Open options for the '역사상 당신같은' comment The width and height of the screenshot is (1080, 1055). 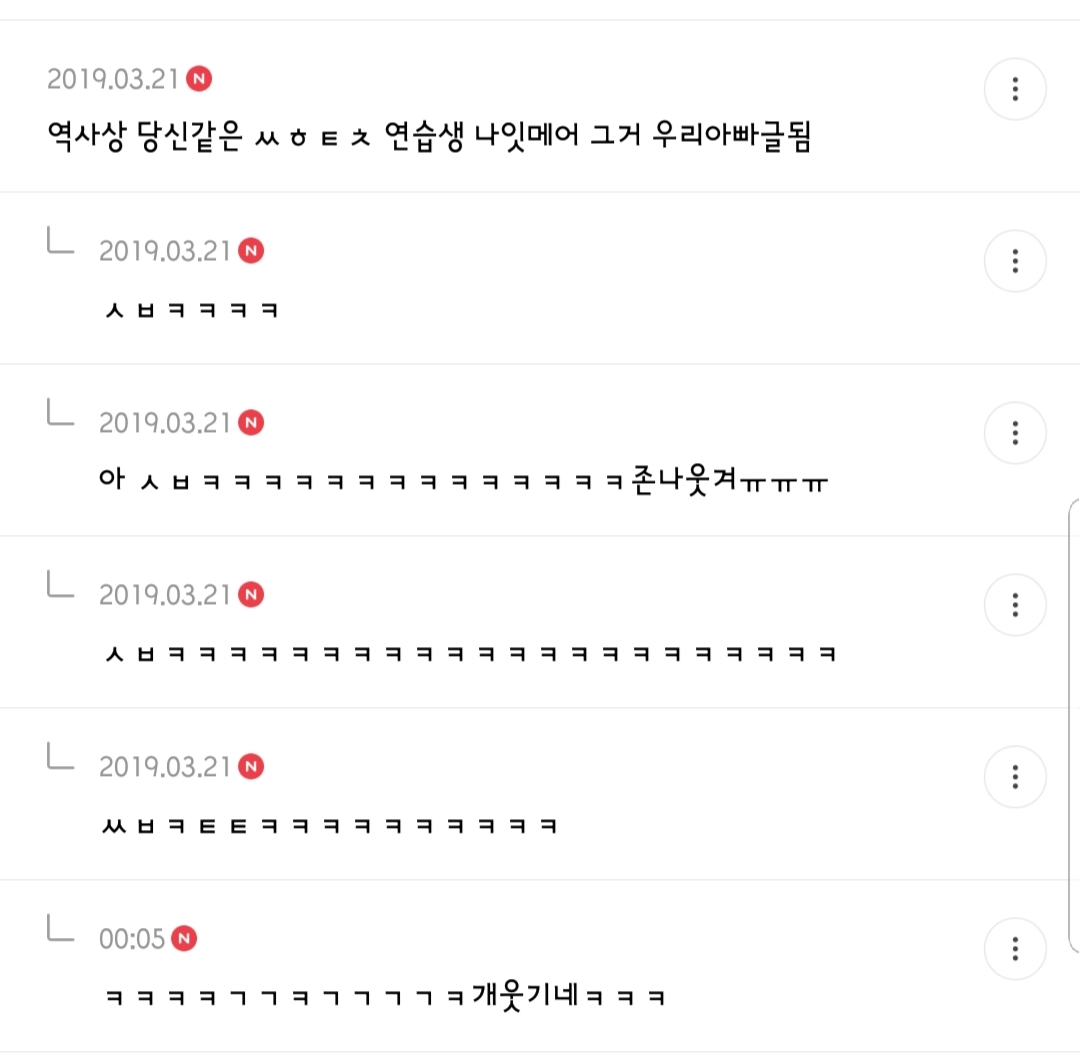(1015, 89)
